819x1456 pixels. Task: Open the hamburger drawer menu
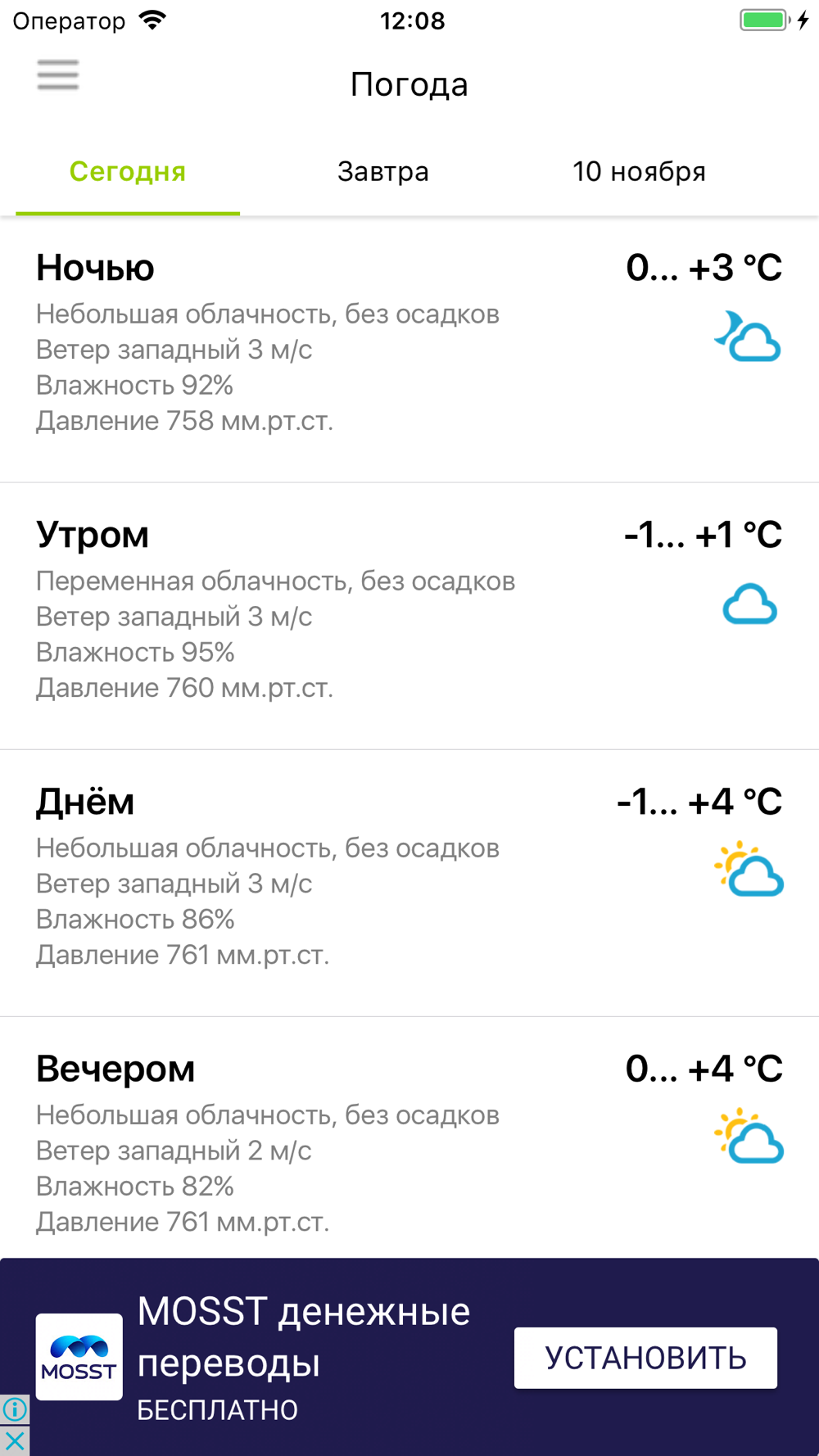click(57, 75)
